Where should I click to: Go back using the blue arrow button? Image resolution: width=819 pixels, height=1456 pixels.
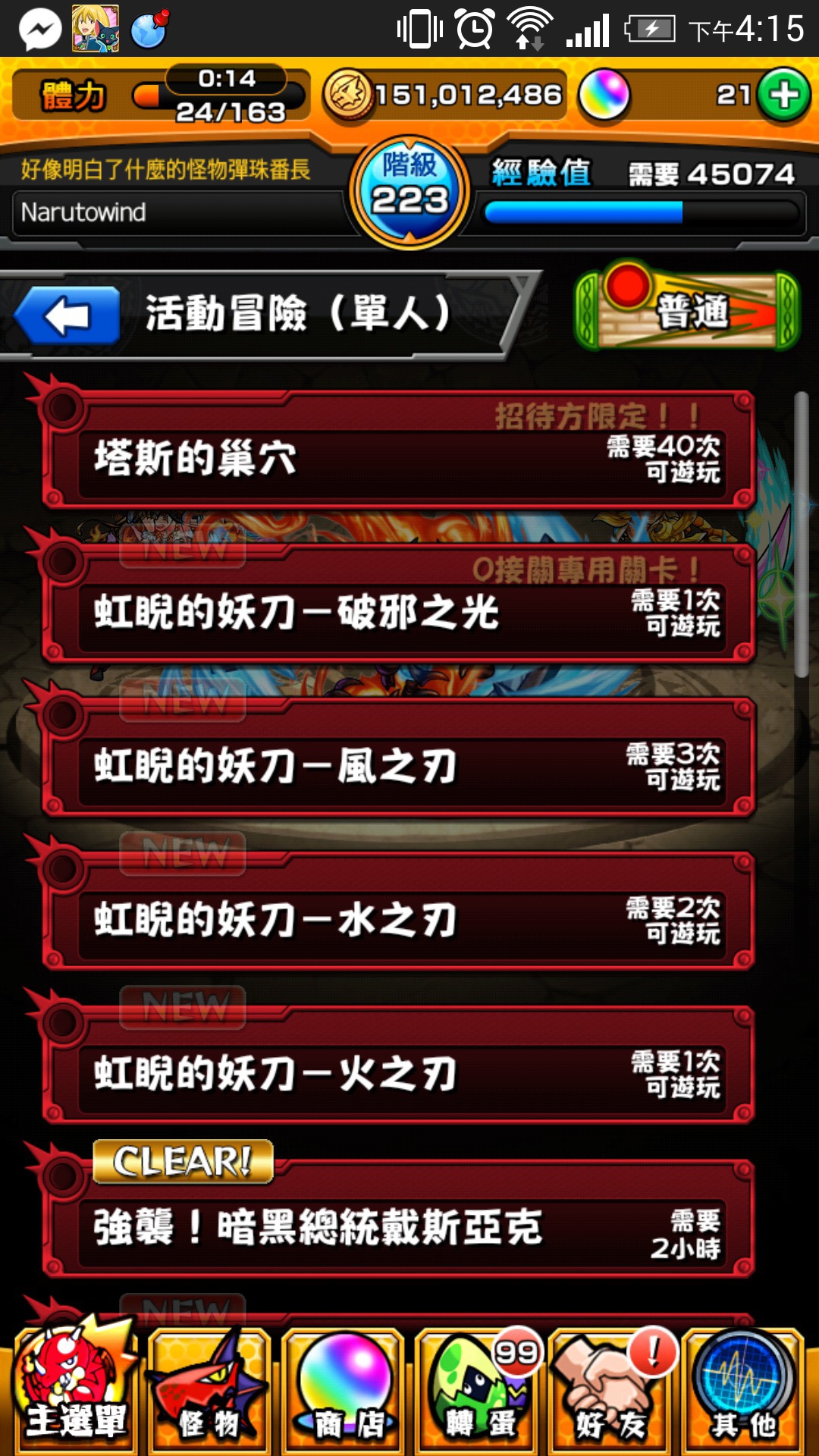(67, 315)
